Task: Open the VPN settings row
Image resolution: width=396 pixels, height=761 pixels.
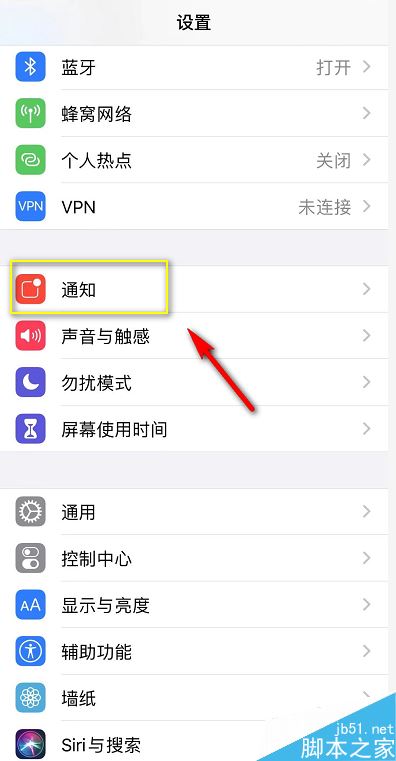Action: pos(194,207)
